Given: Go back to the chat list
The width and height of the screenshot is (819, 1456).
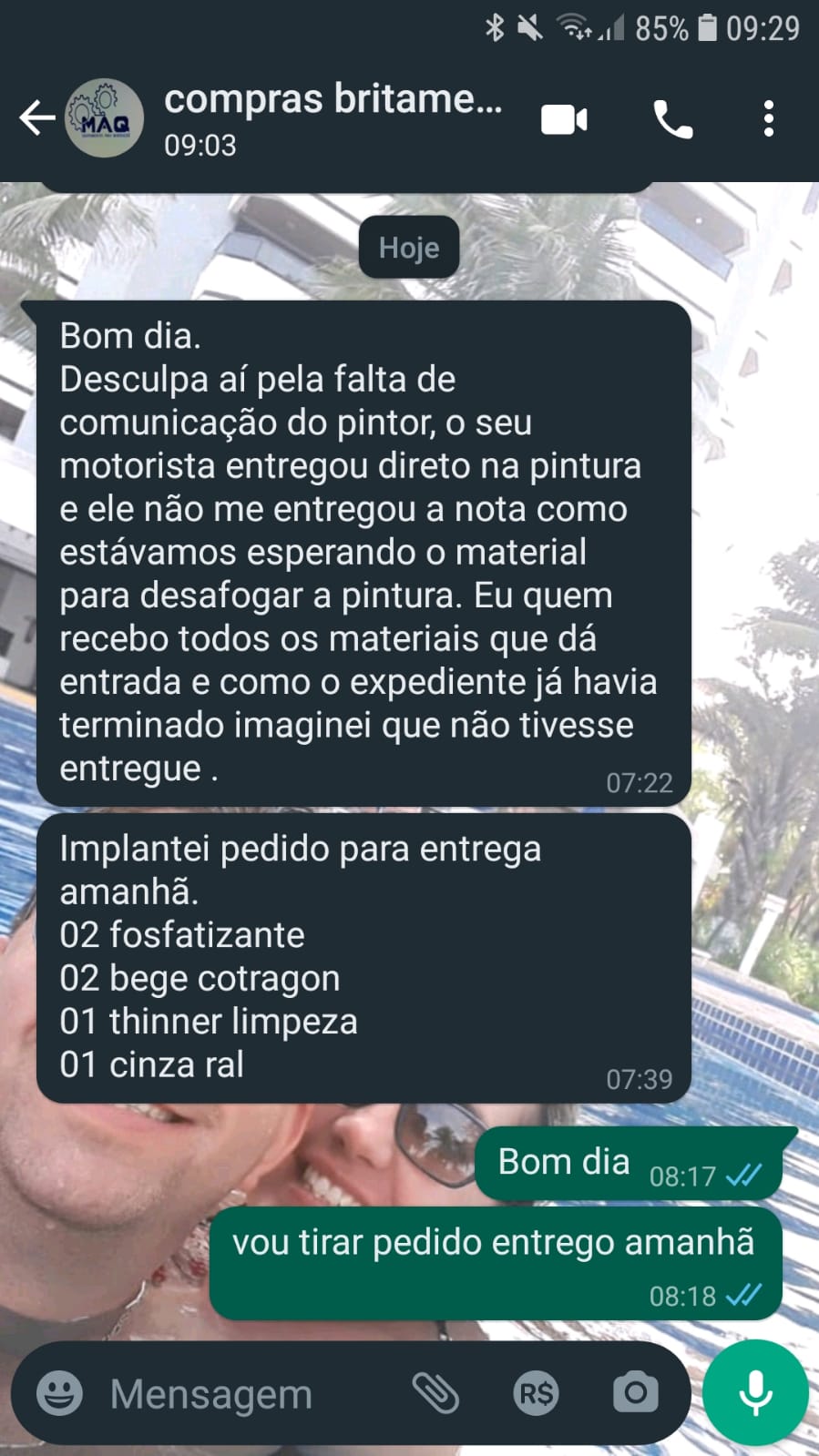Looking at the screenshot, I should click(36, 118).
